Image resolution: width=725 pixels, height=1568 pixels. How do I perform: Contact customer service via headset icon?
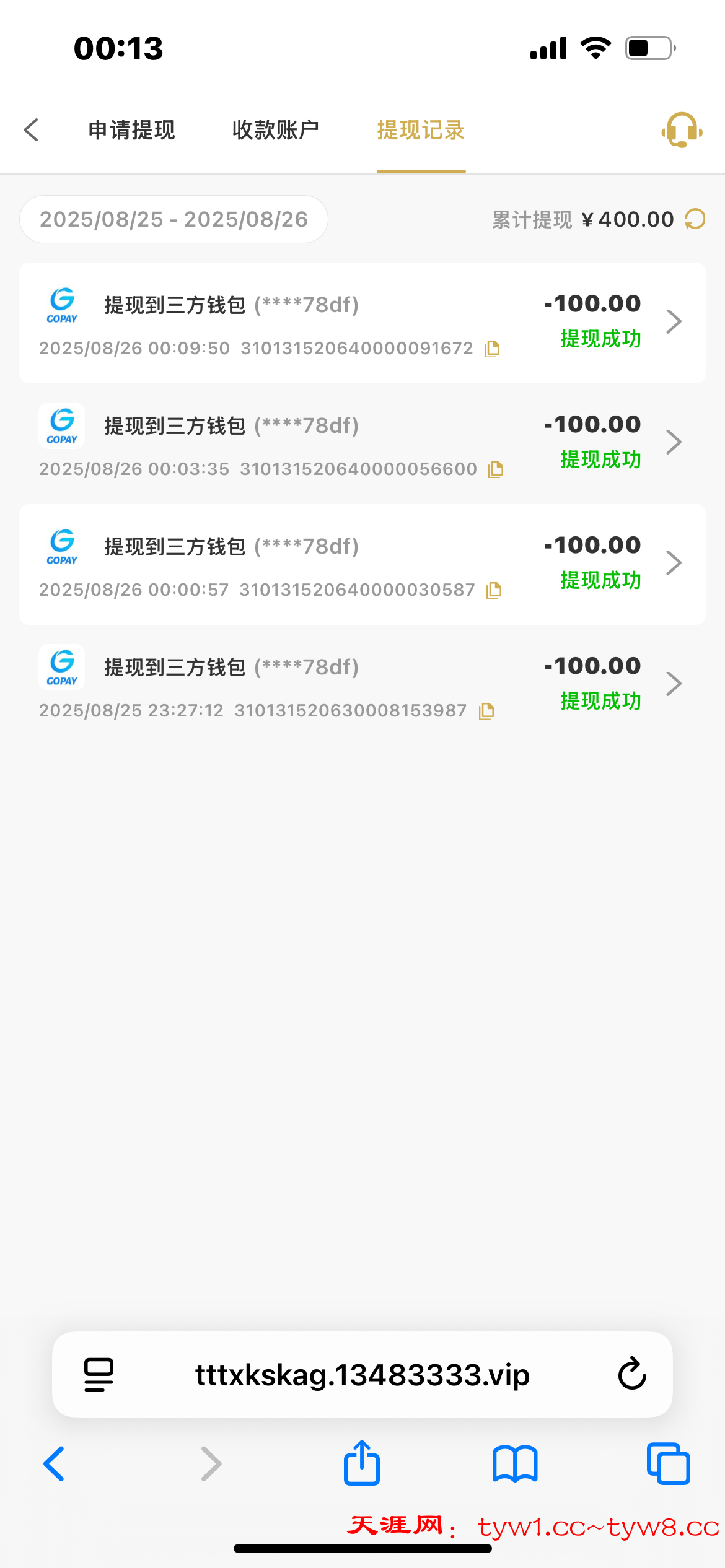point(682,130)
